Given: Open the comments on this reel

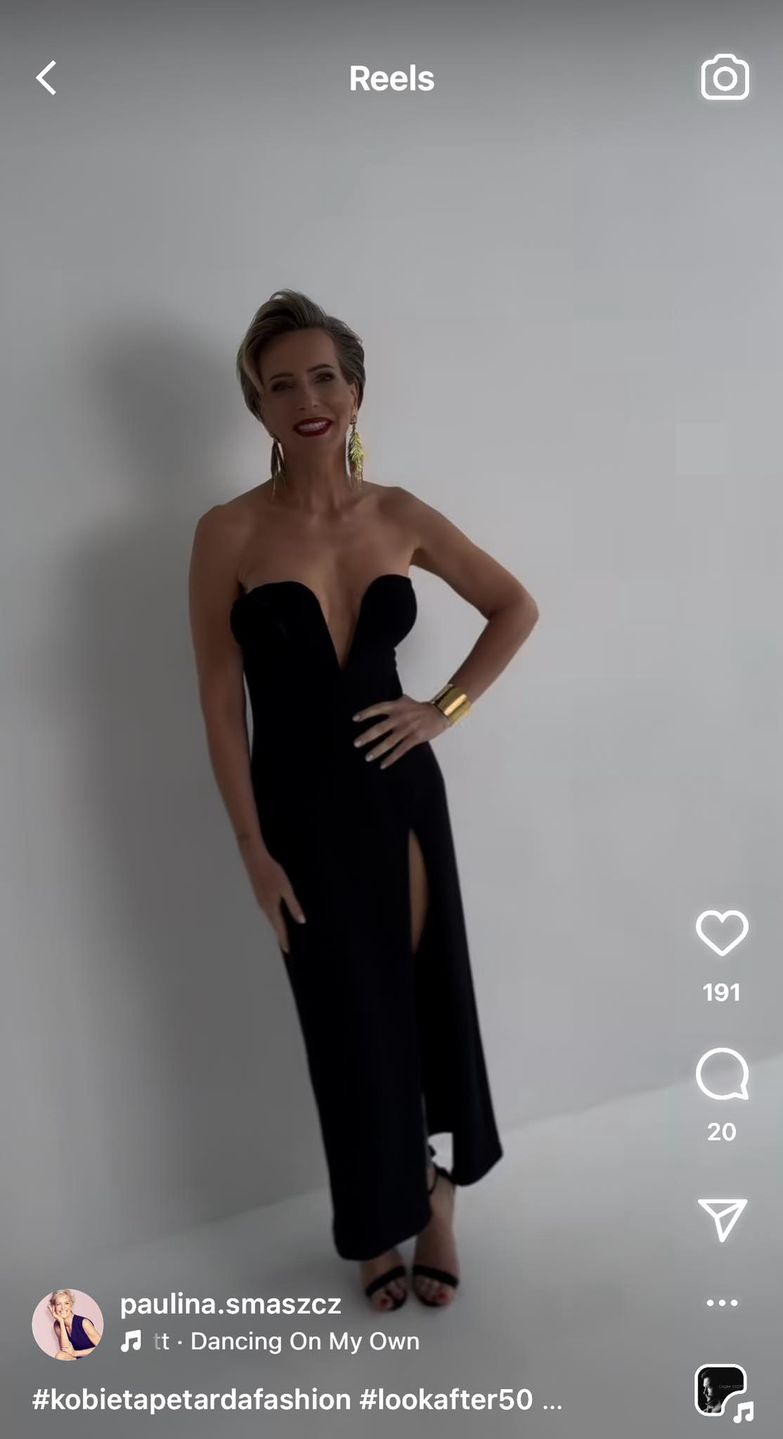Looking at the screenshot, I should (x=722, y=1075).
